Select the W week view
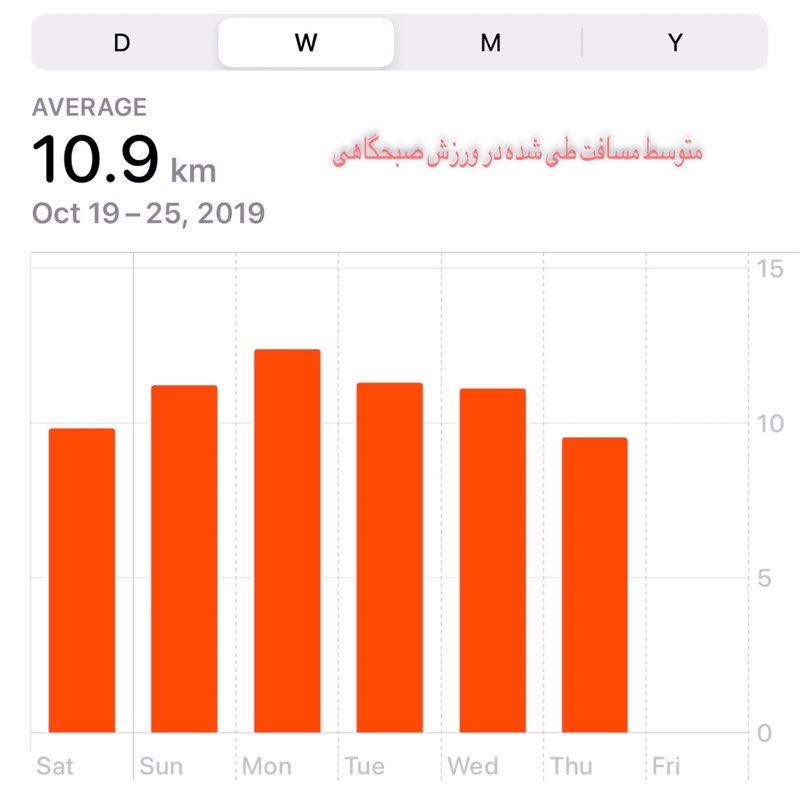 point(306,43)
